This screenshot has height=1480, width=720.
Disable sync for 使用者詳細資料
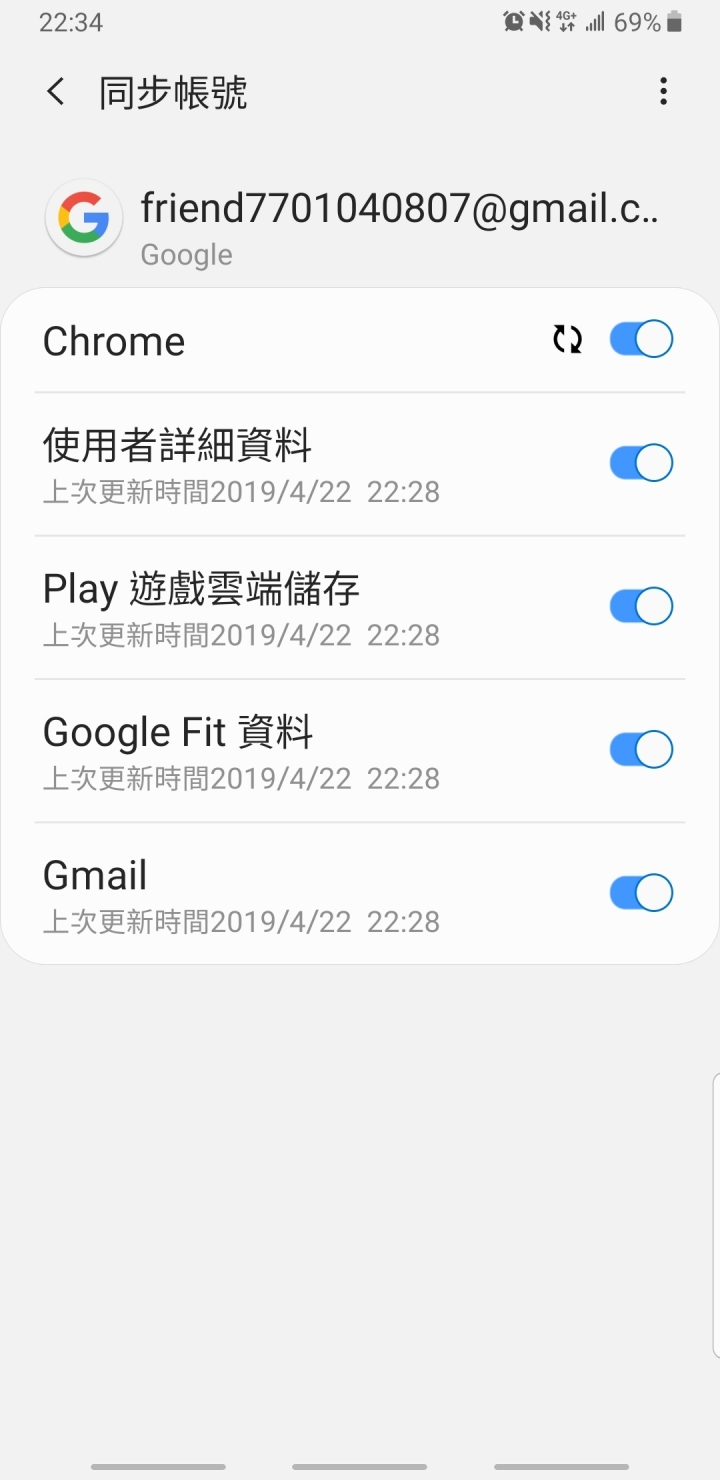coord(641,463)
